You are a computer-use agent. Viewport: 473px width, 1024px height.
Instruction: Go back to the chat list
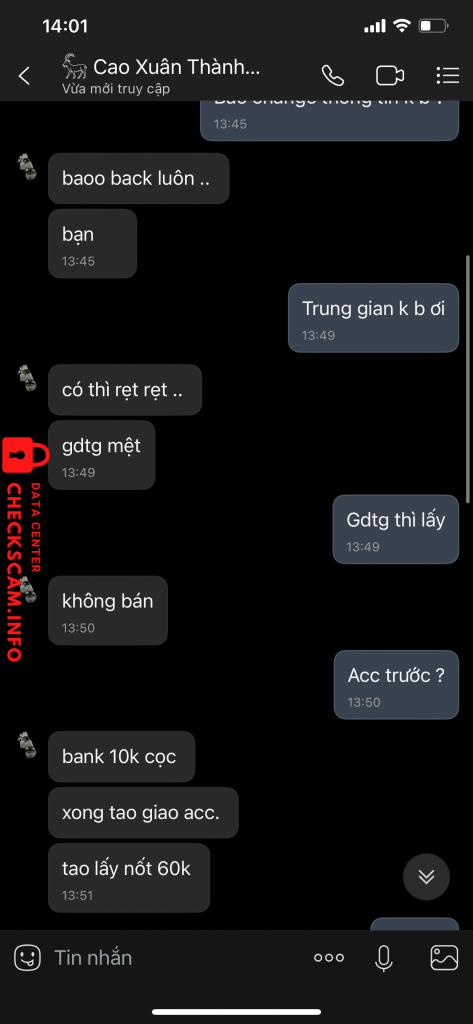pos(24,76)
